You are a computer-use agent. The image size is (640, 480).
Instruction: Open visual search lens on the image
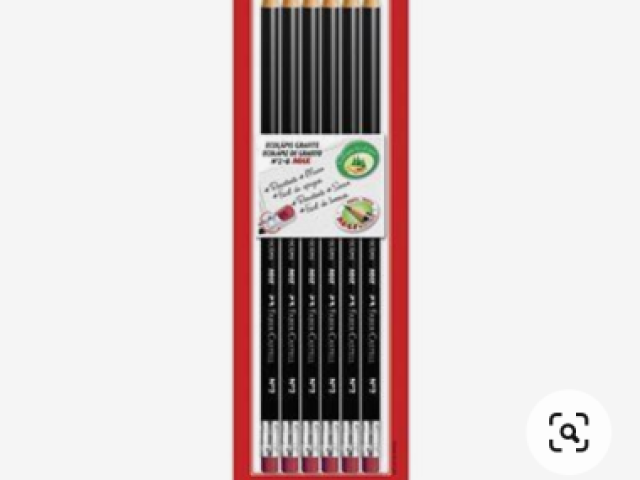[568, 433]
